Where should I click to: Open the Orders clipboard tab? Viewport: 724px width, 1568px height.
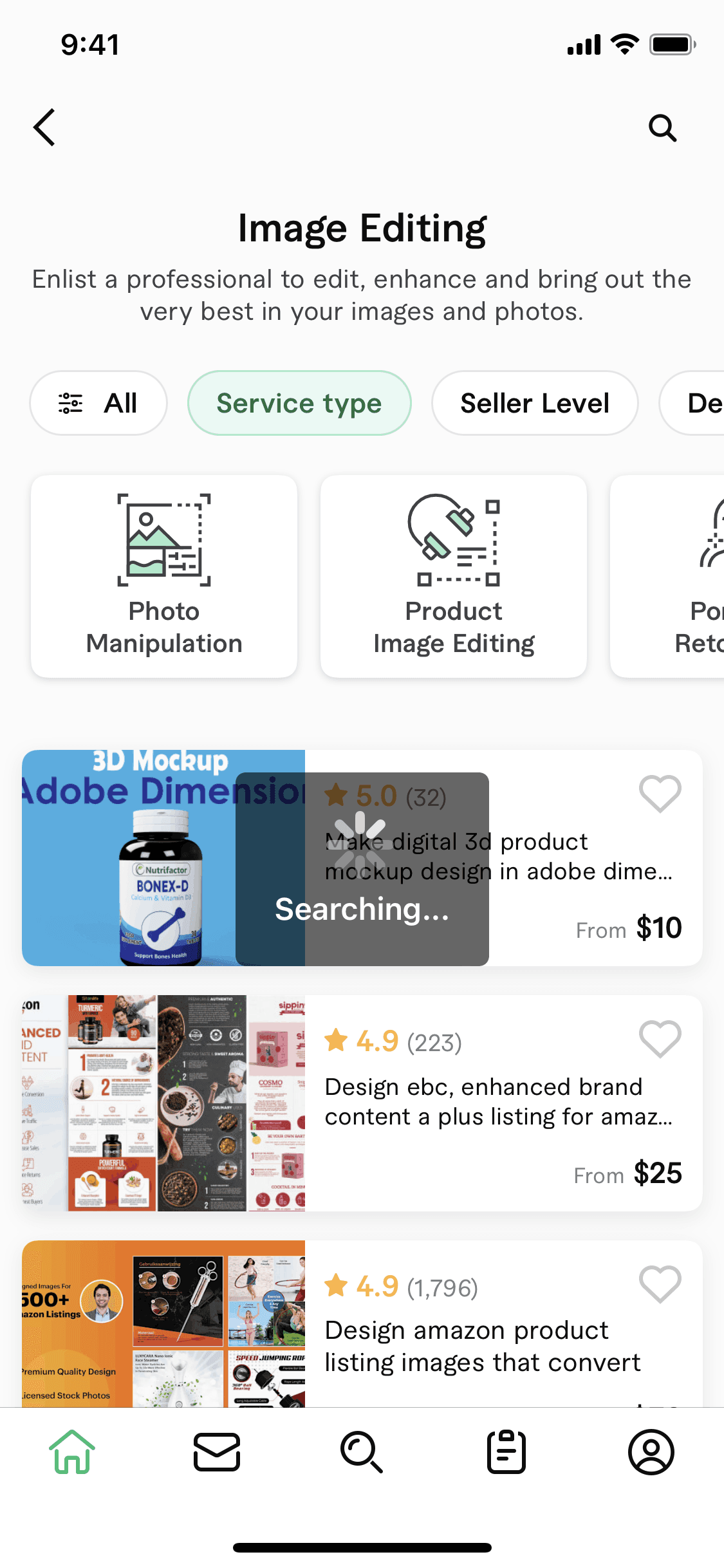506,1452
